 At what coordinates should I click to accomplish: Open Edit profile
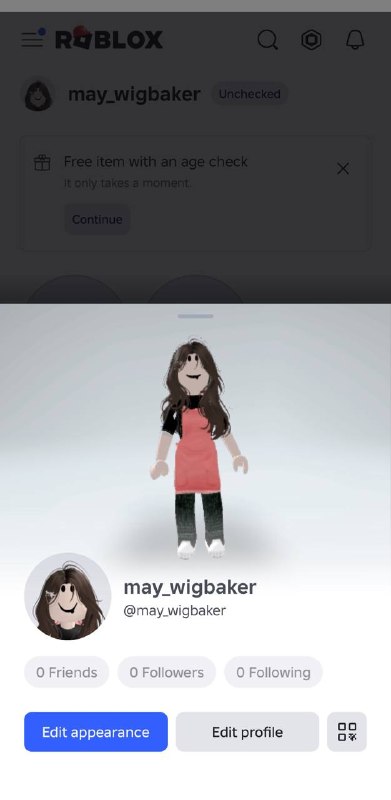tap(247, 732)
